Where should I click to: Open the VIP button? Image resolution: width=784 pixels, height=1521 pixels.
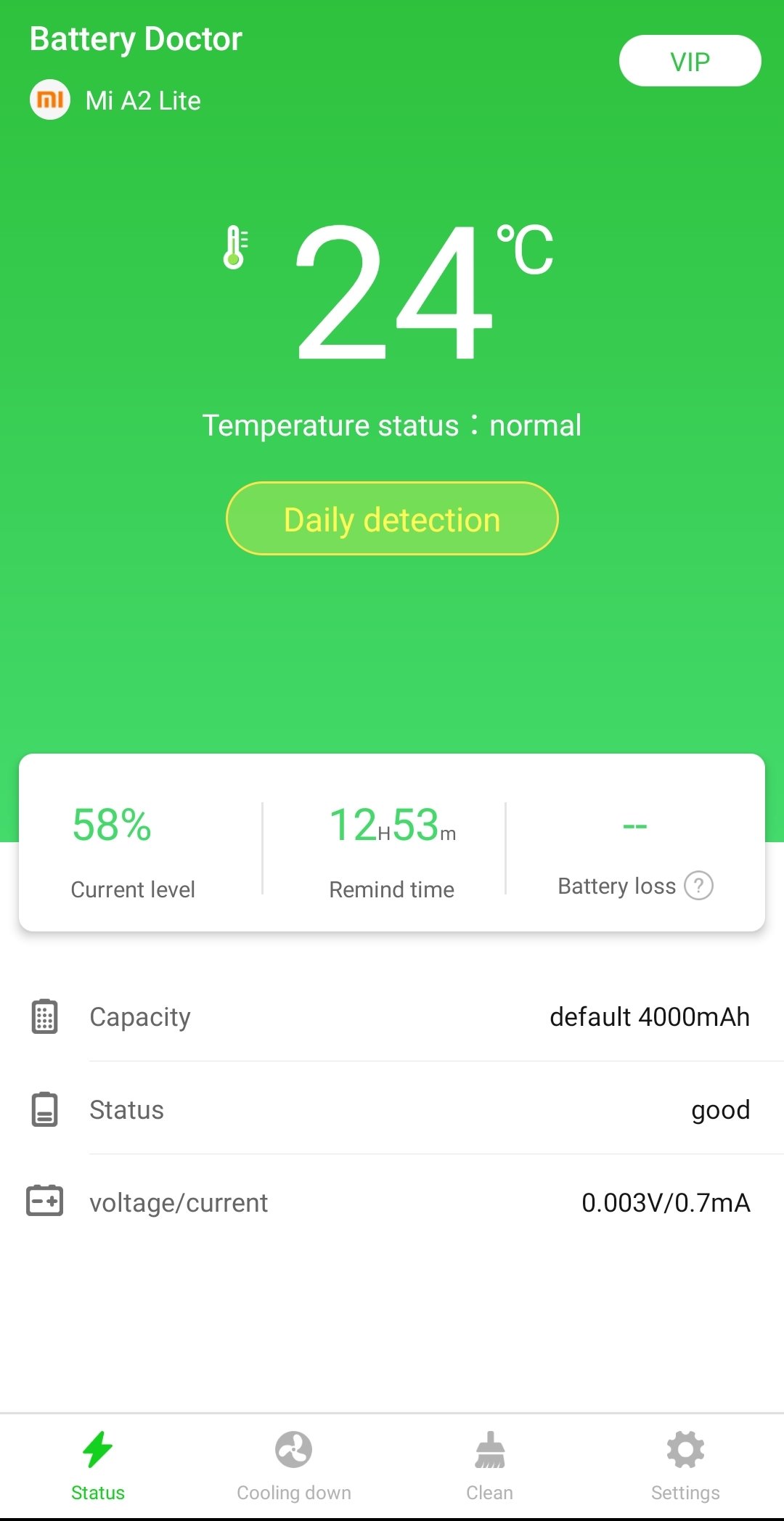tap(690, 61)
